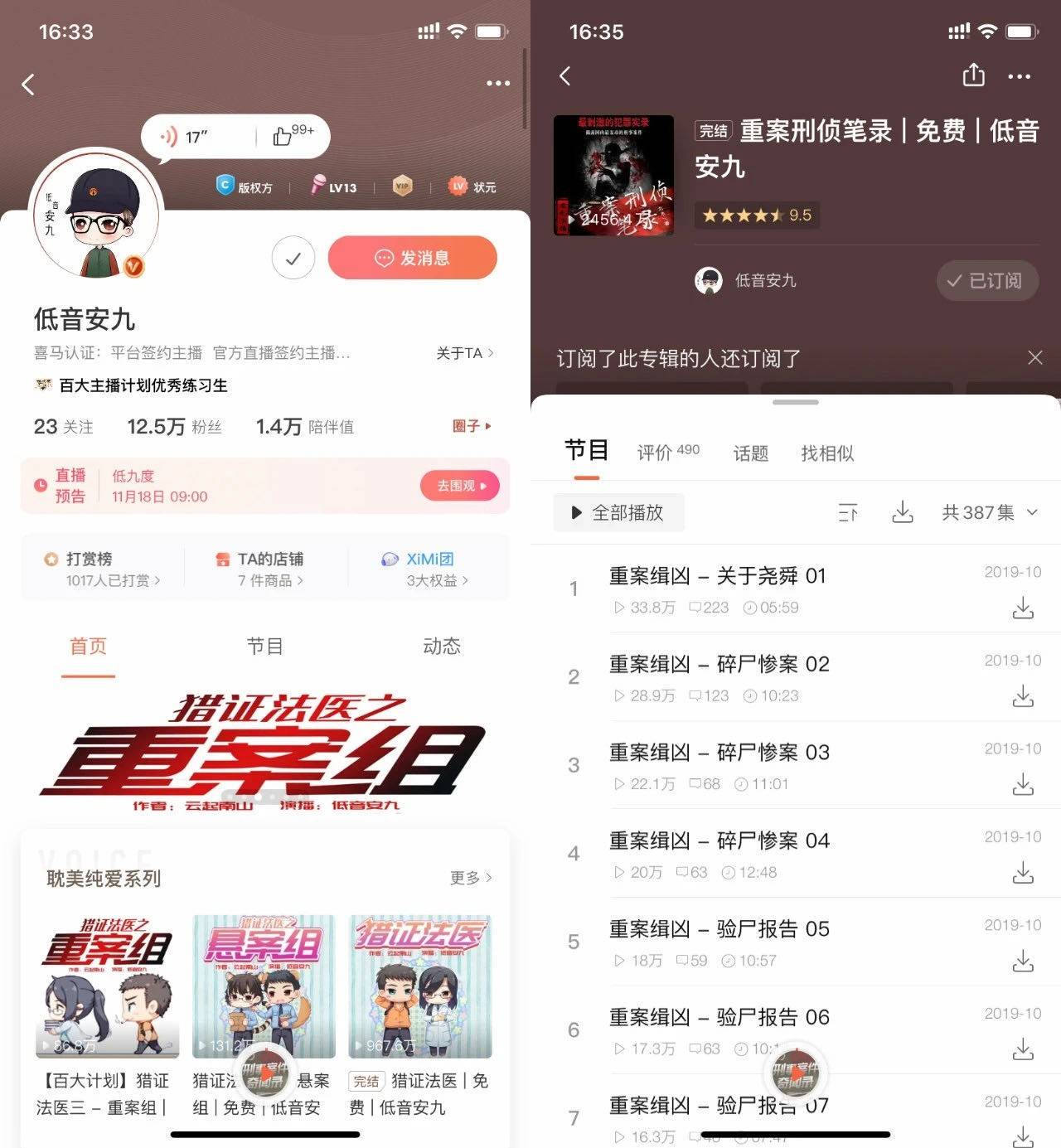Play episode 重案缉凶 – 关于尧舜 01
The image size is (1061, 1148).
[x=717, y=576]
